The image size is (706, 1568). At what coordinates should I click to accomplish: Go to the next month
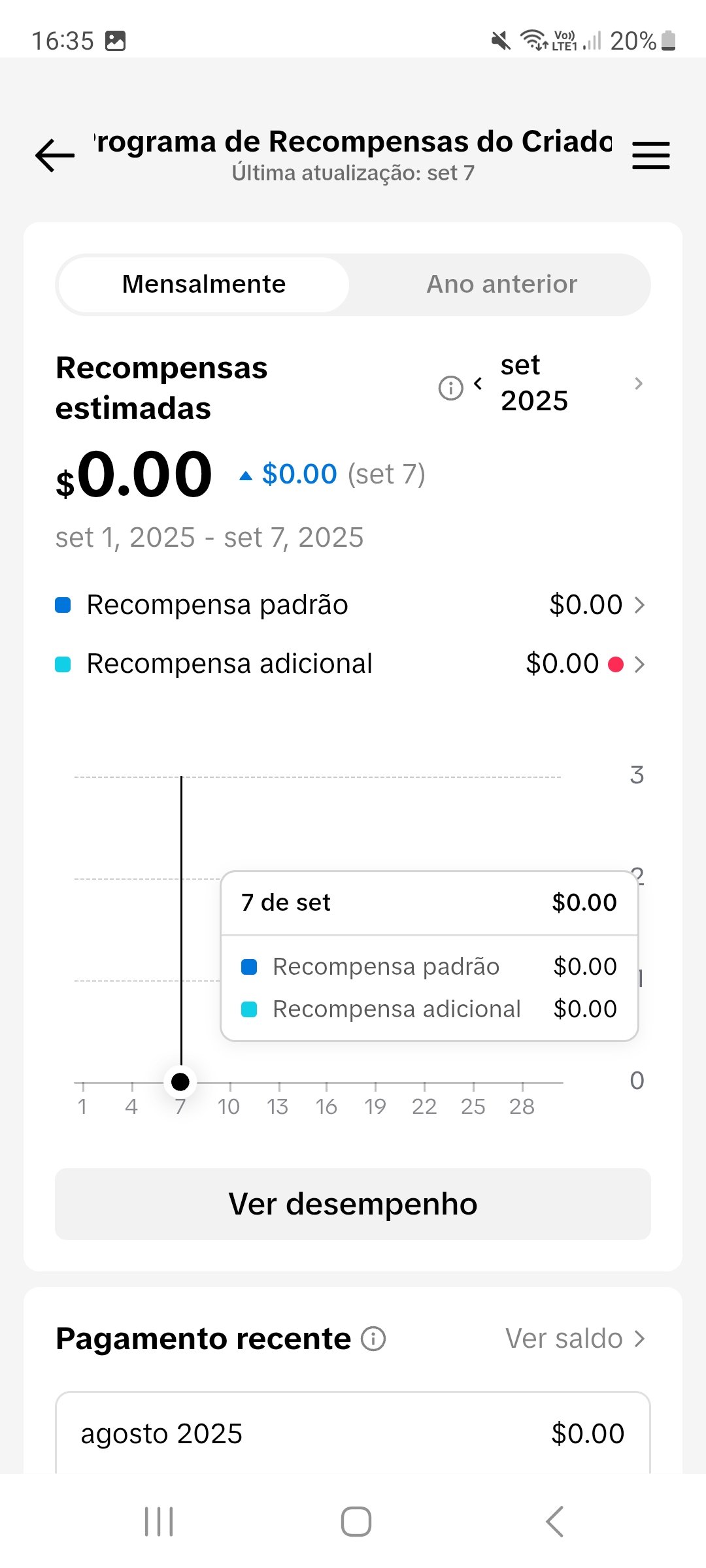639,384
